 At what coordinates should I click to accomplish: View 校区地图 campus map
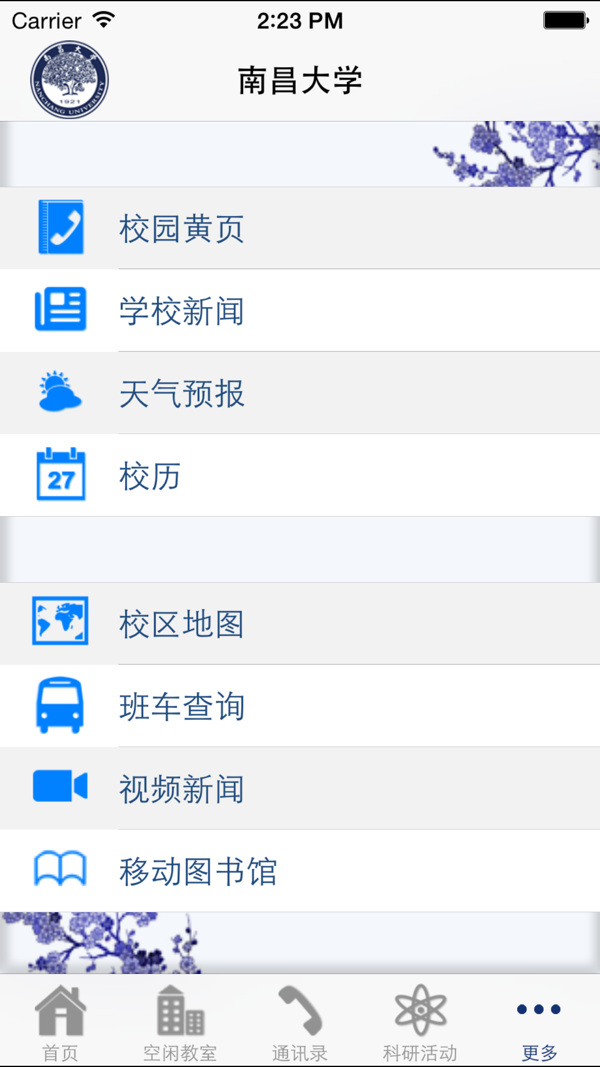(300, 624)
